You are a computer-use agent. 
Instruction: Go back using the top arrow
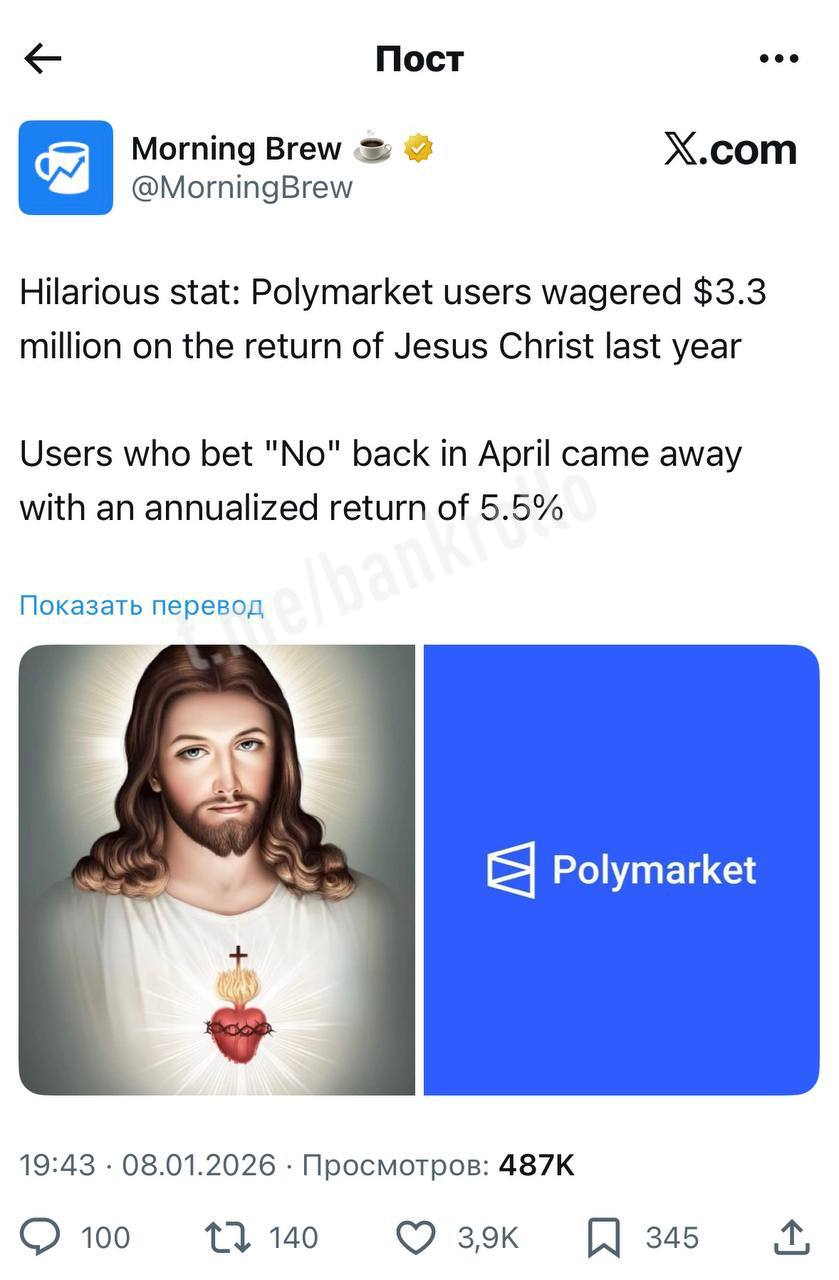(x=43, y=59)
